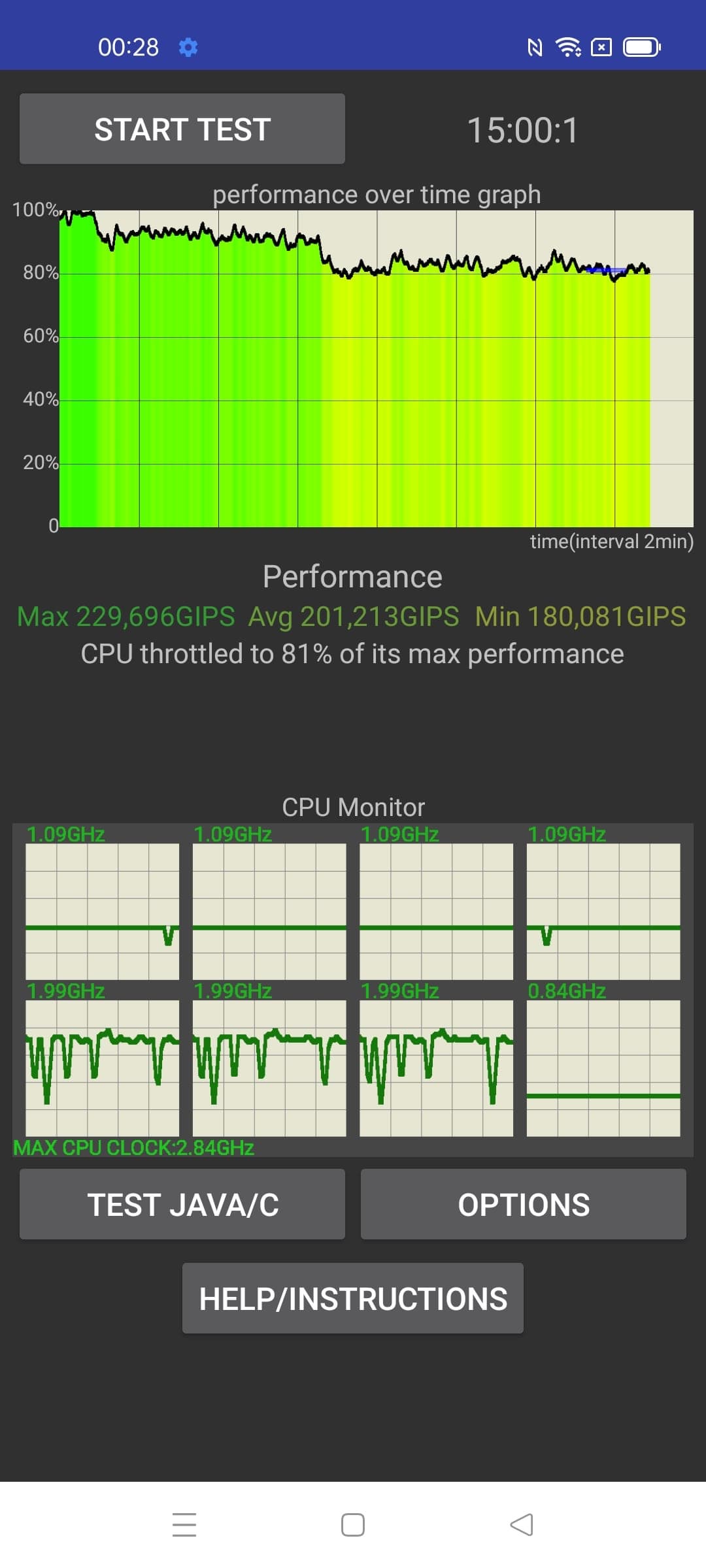Open the recent apps view

[184, 1525]
